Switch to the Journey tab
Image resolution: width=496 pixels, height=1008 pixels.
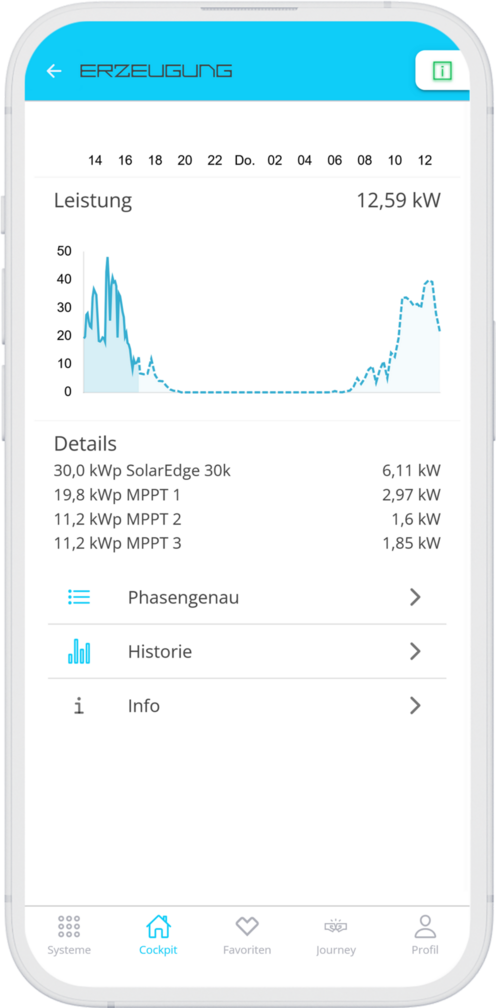[x=335, y=935]
